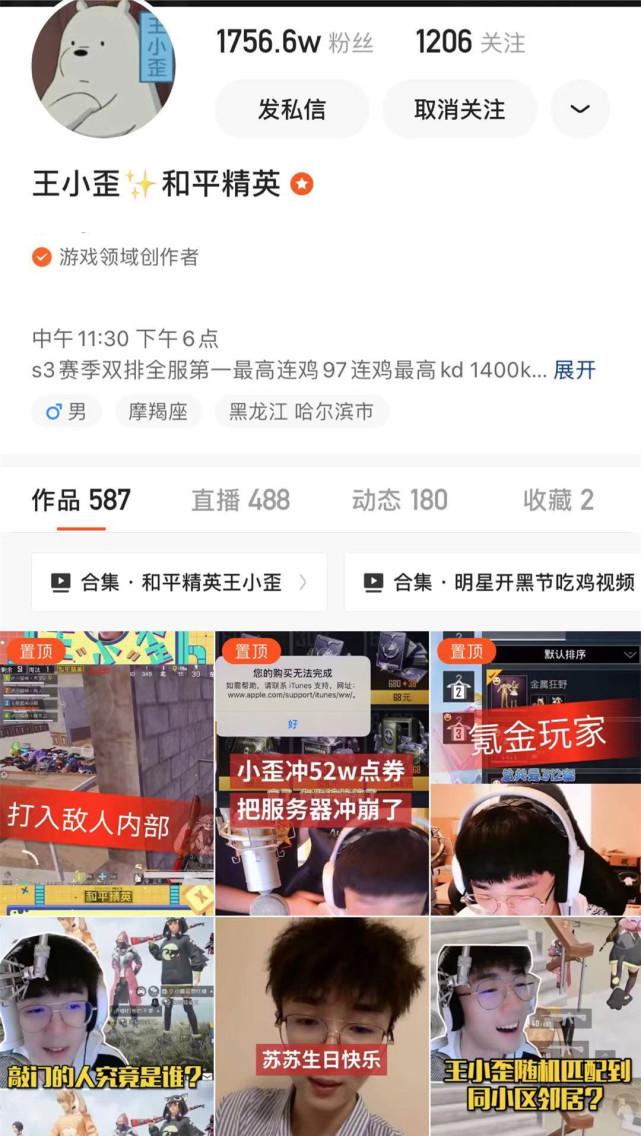View the 1206 关注 following list

click(470, 42)
